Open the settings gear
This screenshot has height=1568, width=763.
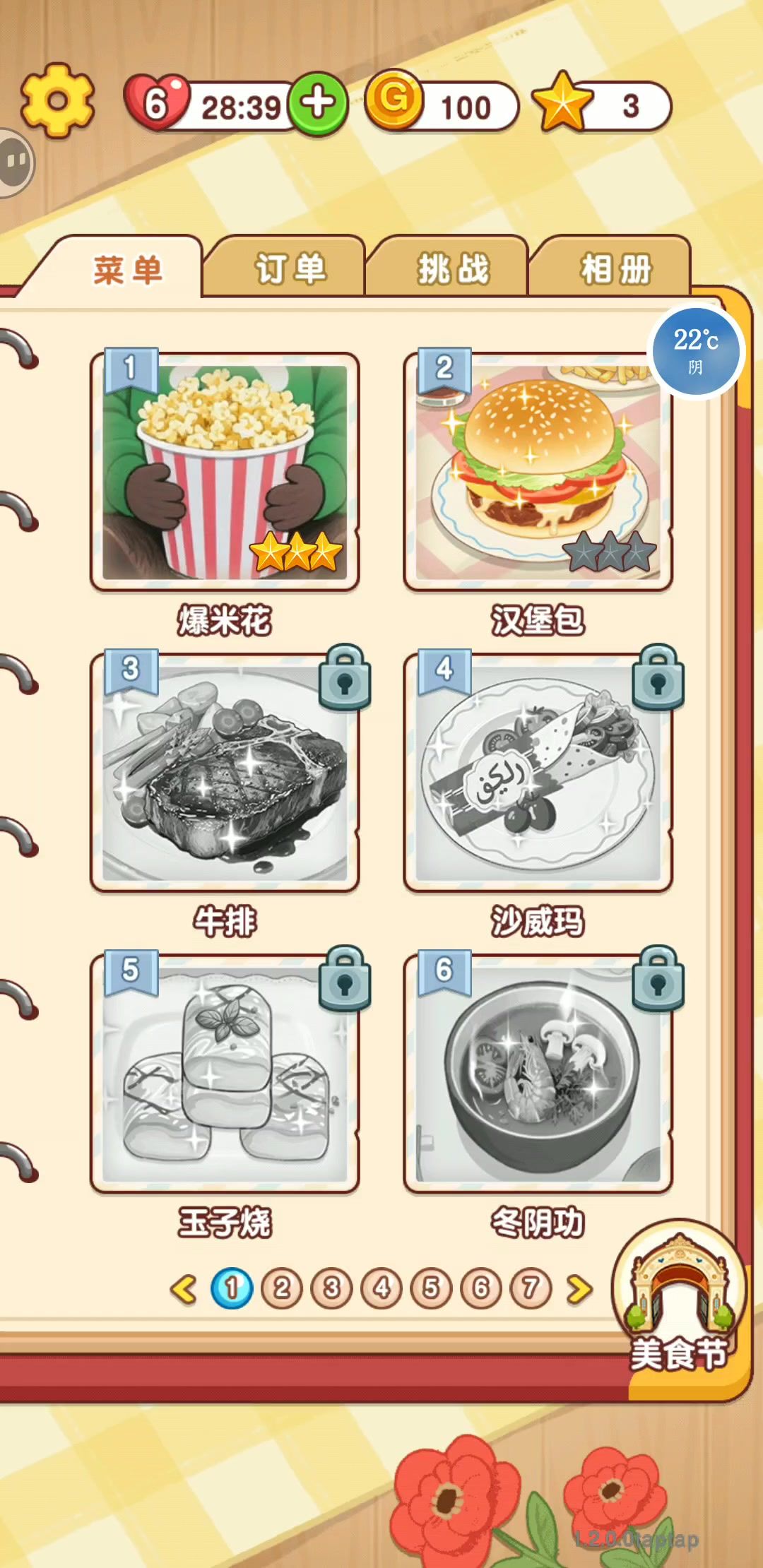(57, 100)
